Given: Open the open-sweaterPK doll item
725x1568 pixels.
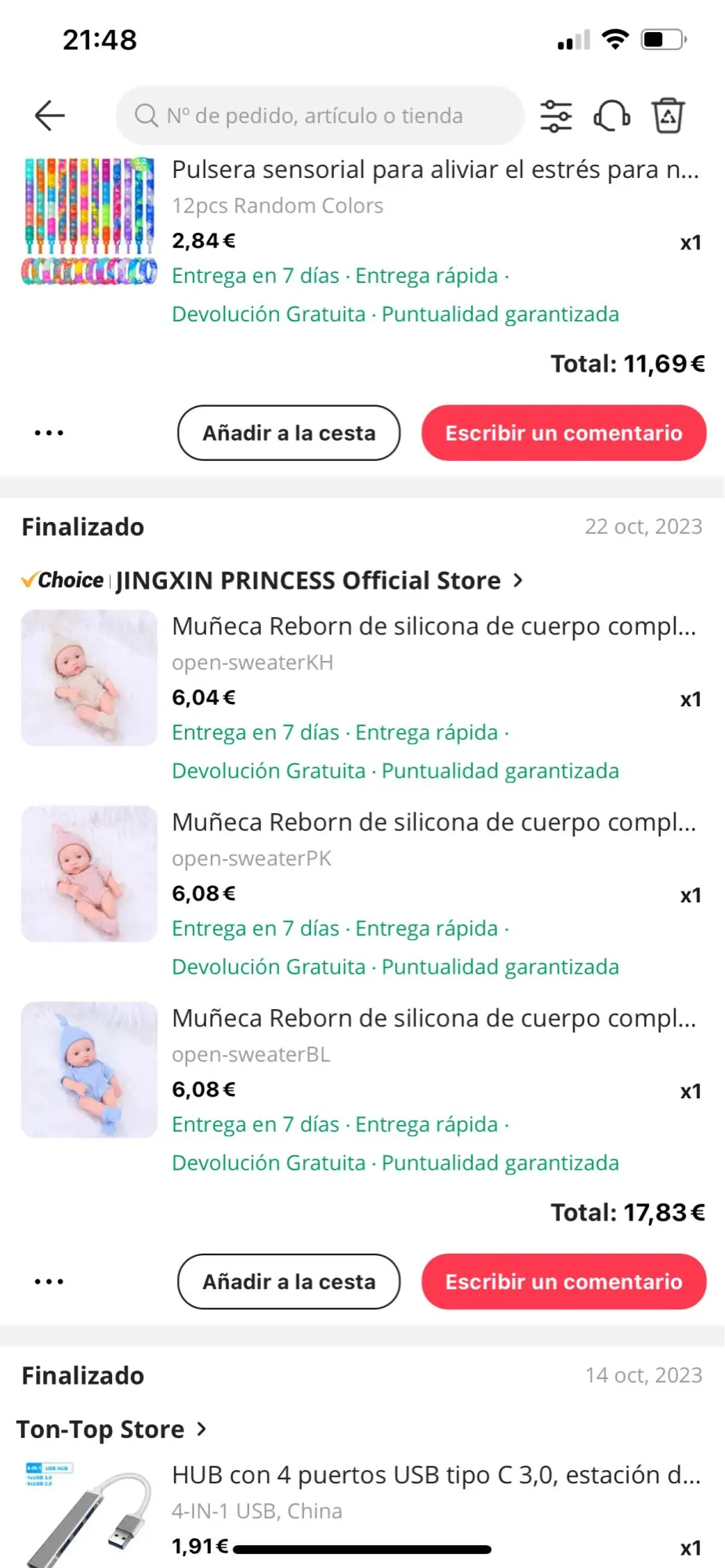Looking at the screenshot, I should pos(433,823).
